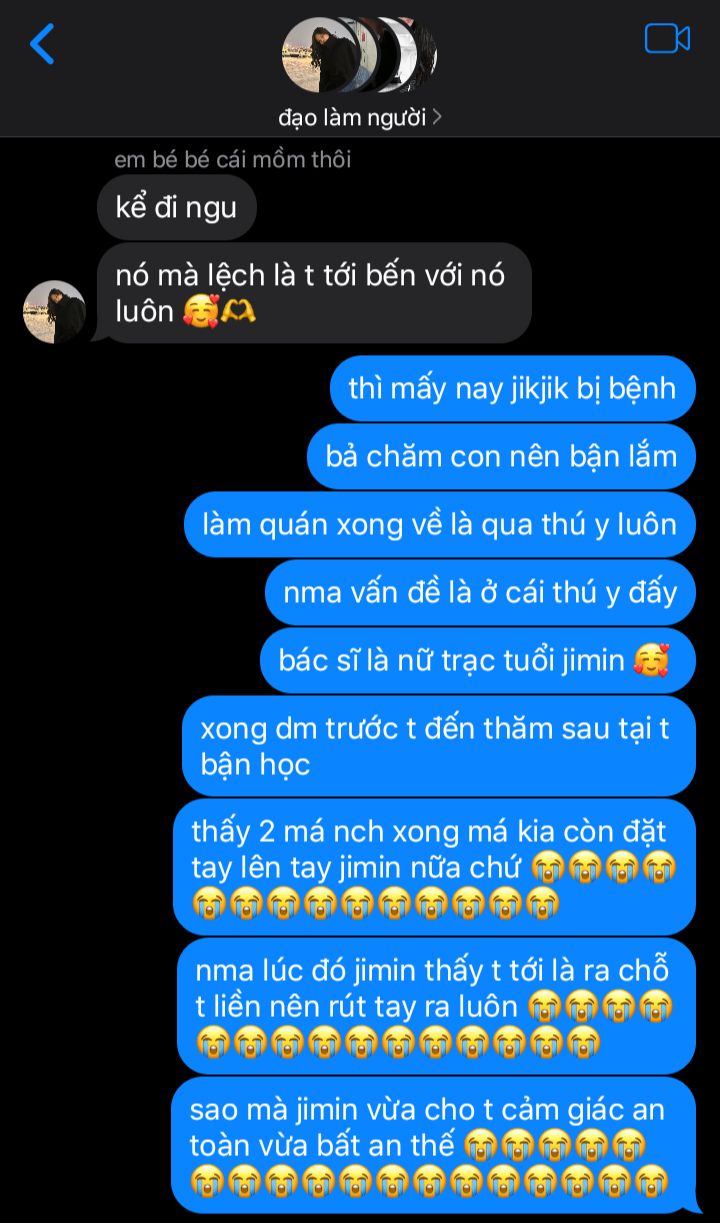Screen dimensions: 720x1223
Task: Tap the sender's avatar beside the message
Action: tap(54, 312)
